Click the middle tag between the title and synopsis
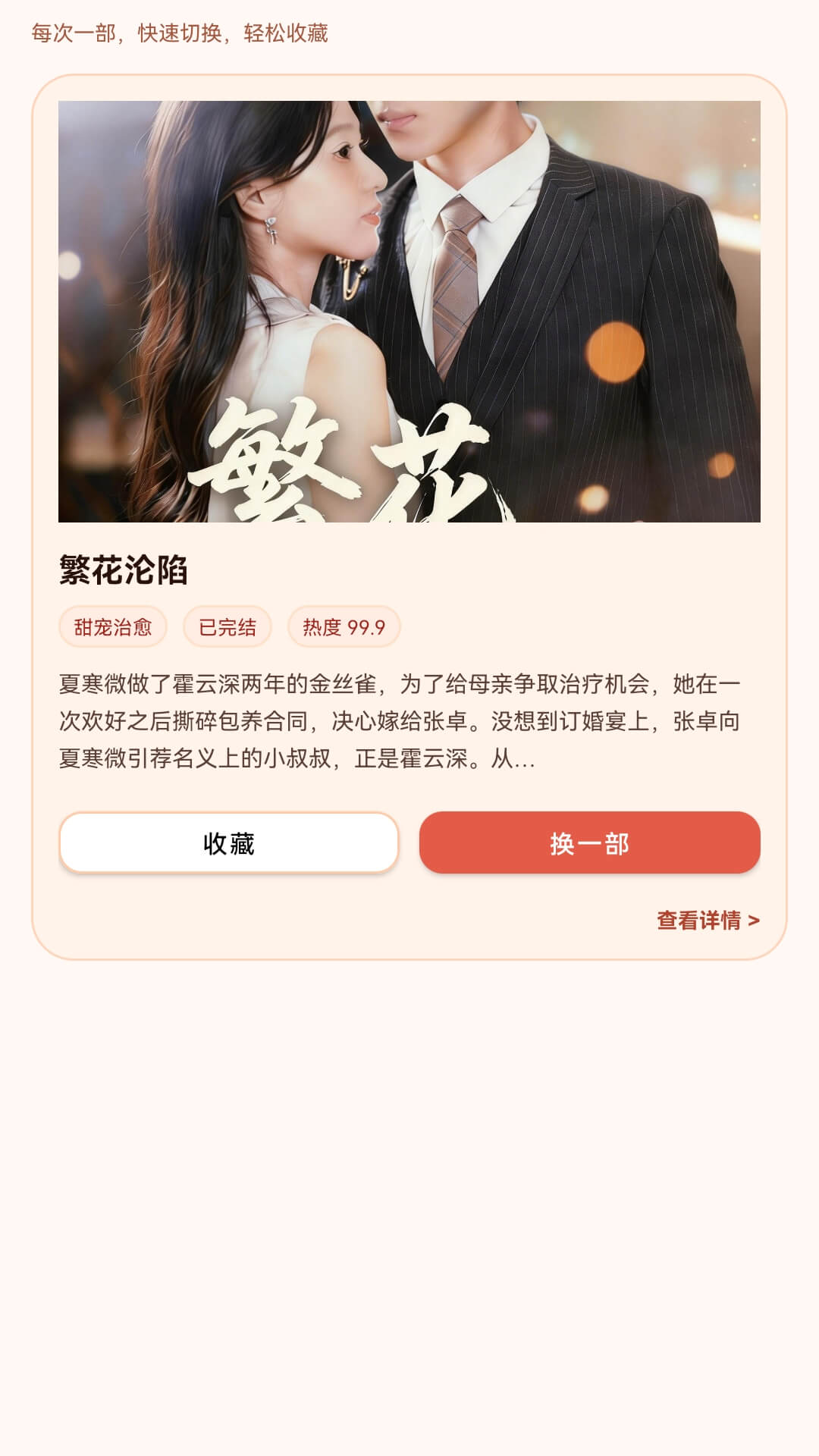The width and height of the screenshot is (819, 1456). tap(227, 627)
